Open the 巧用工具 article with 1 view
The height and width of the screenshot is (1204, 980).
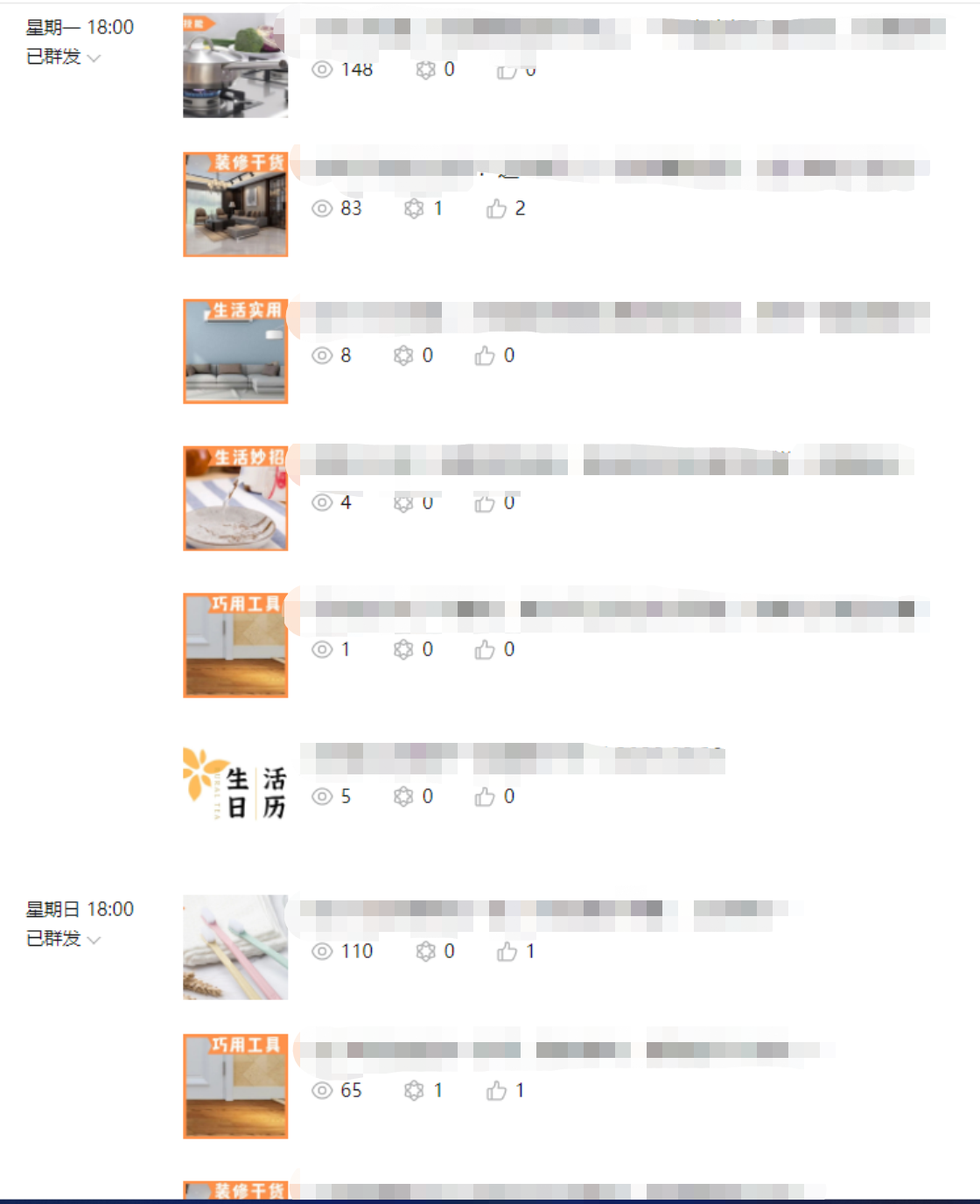[235, 646]
